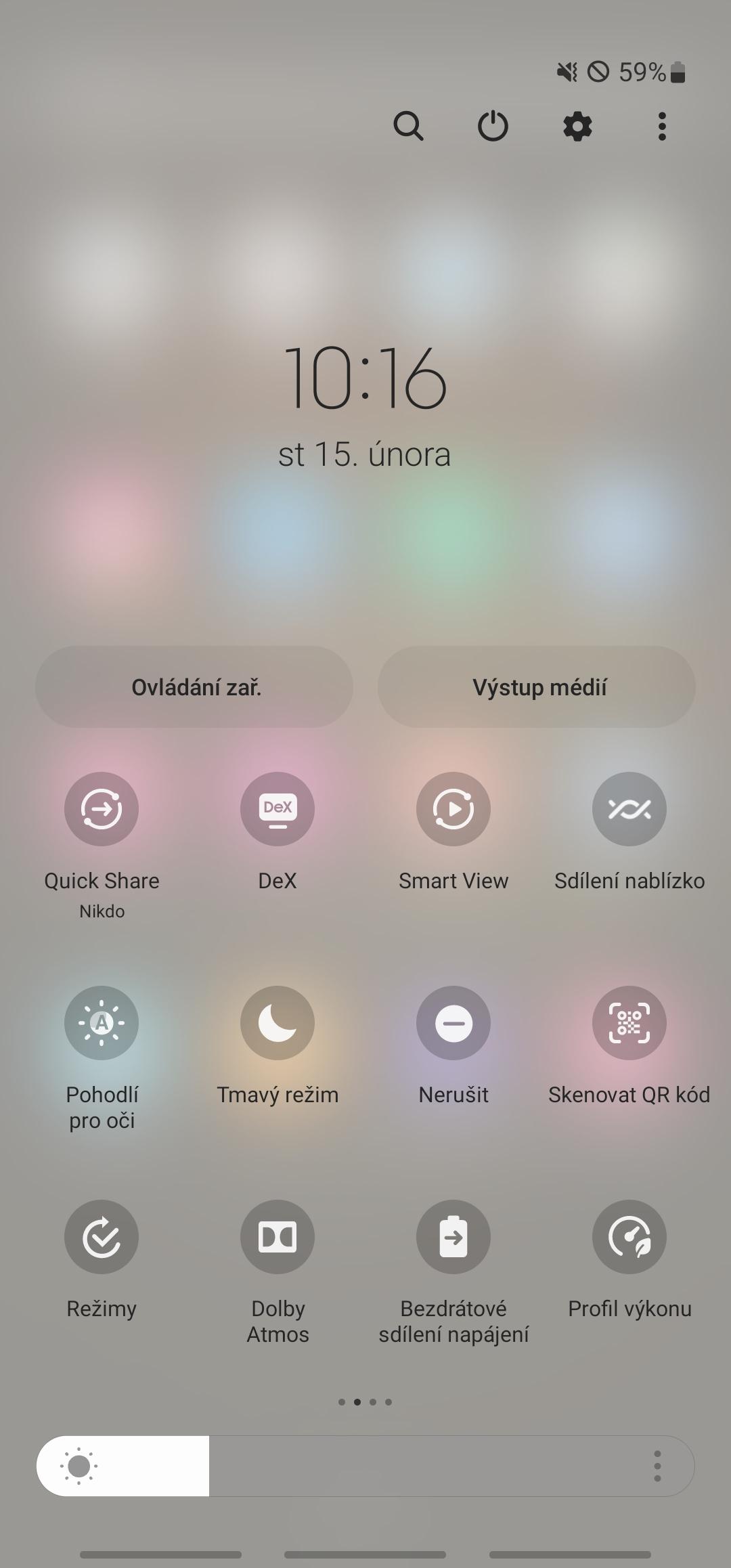Open settings via the gear icon

pos(577,126)
